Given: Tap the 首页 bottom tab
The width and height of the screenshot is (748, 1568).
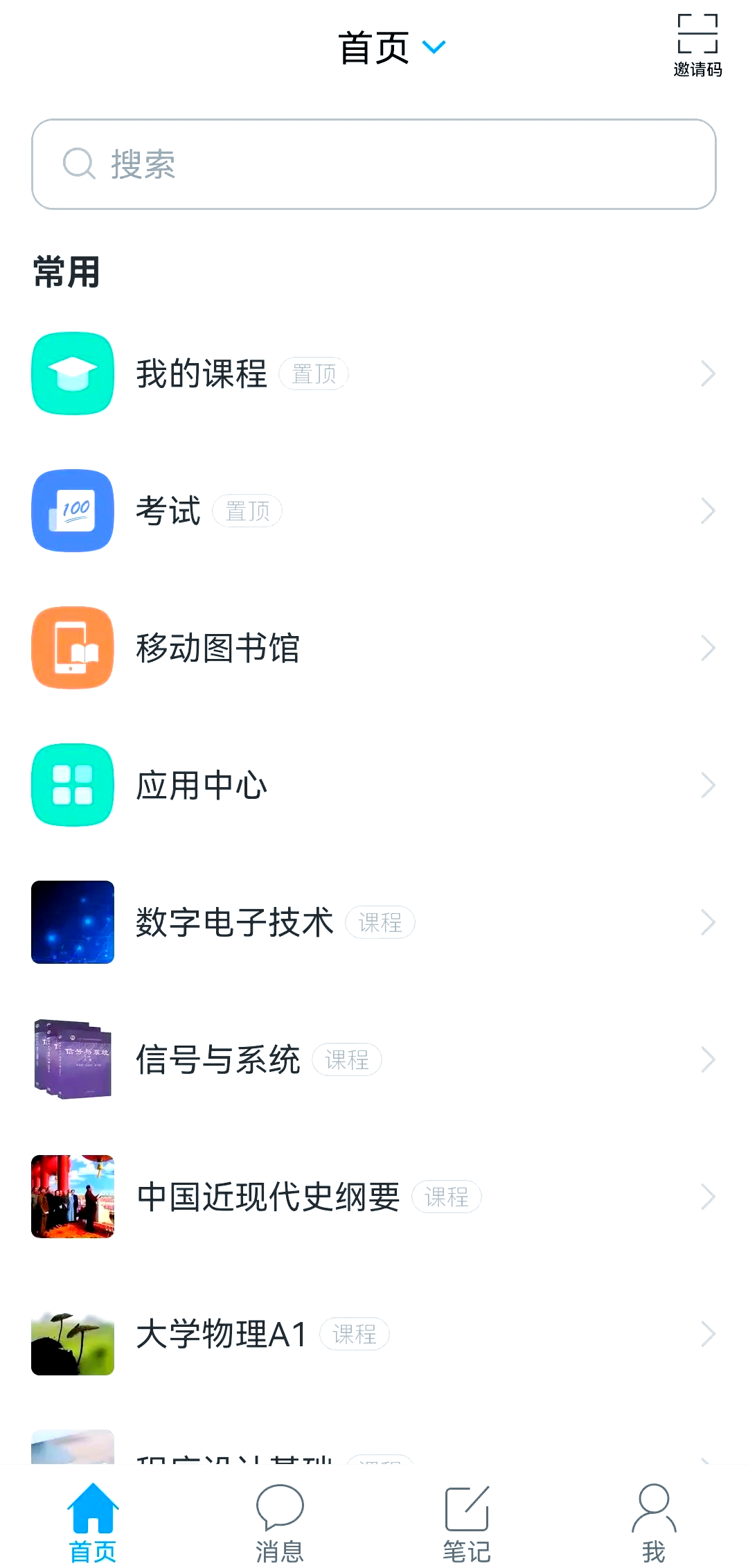Looking at the screenshot, I should [93, 1522].
